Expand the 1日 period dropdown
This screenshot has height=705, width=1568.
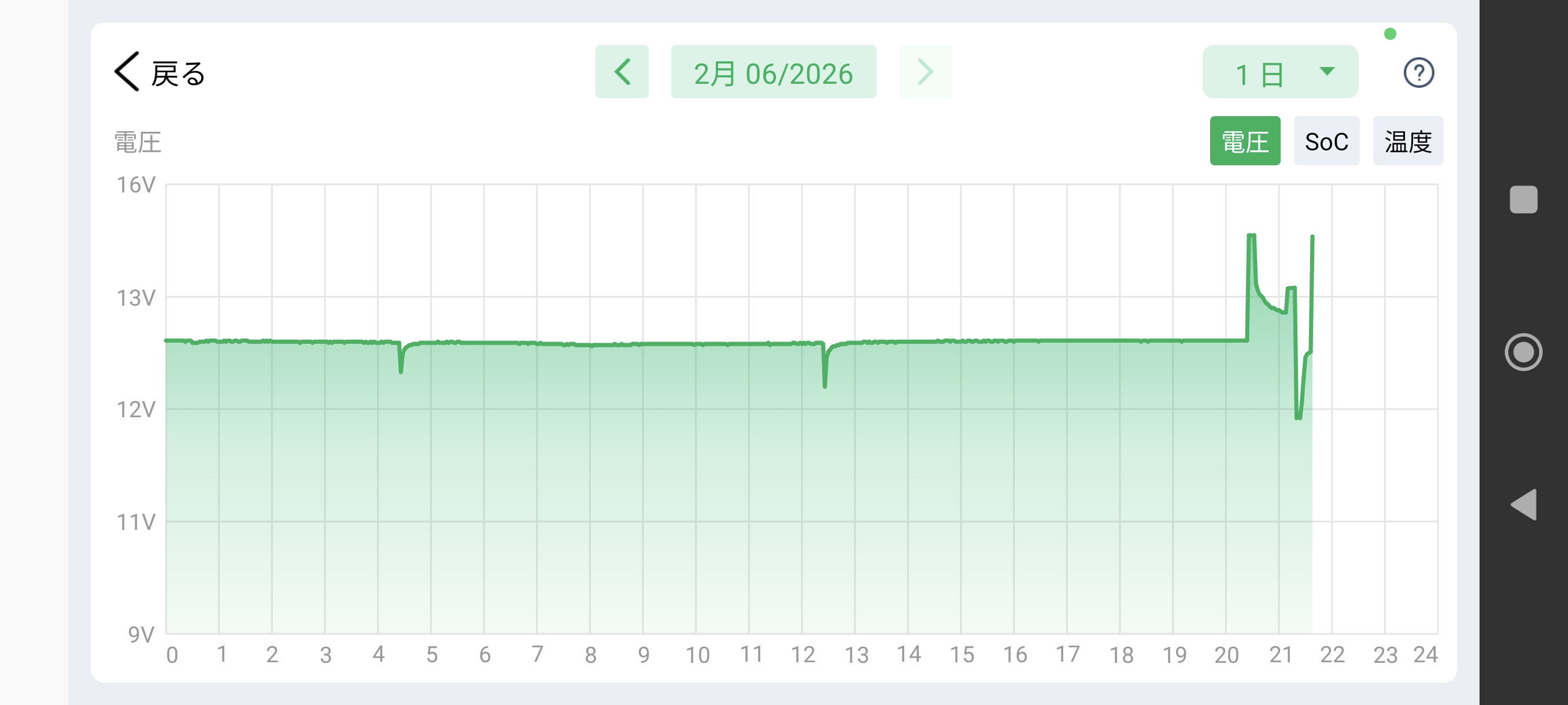click(1279, 72)
